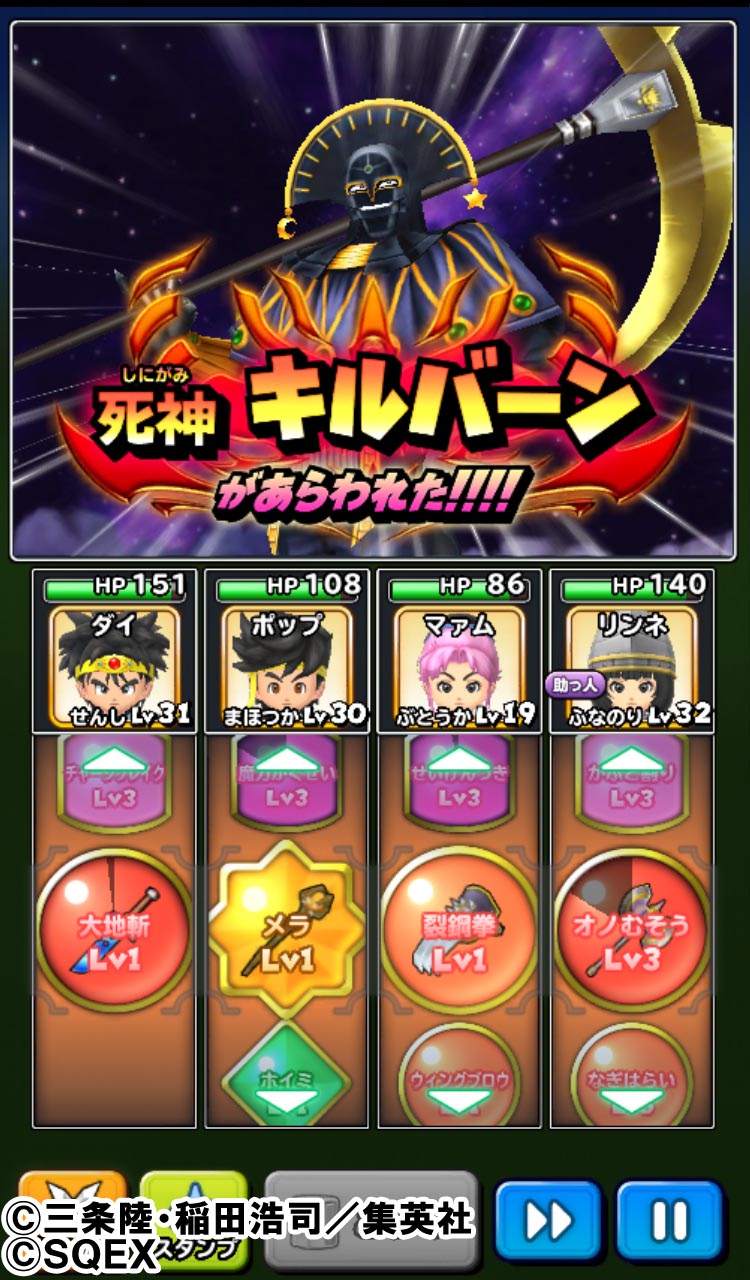This screenshot has width=750, height=1280.
Task: Toggle fast-forward battle speed
Action: [x=548, y=1219]
